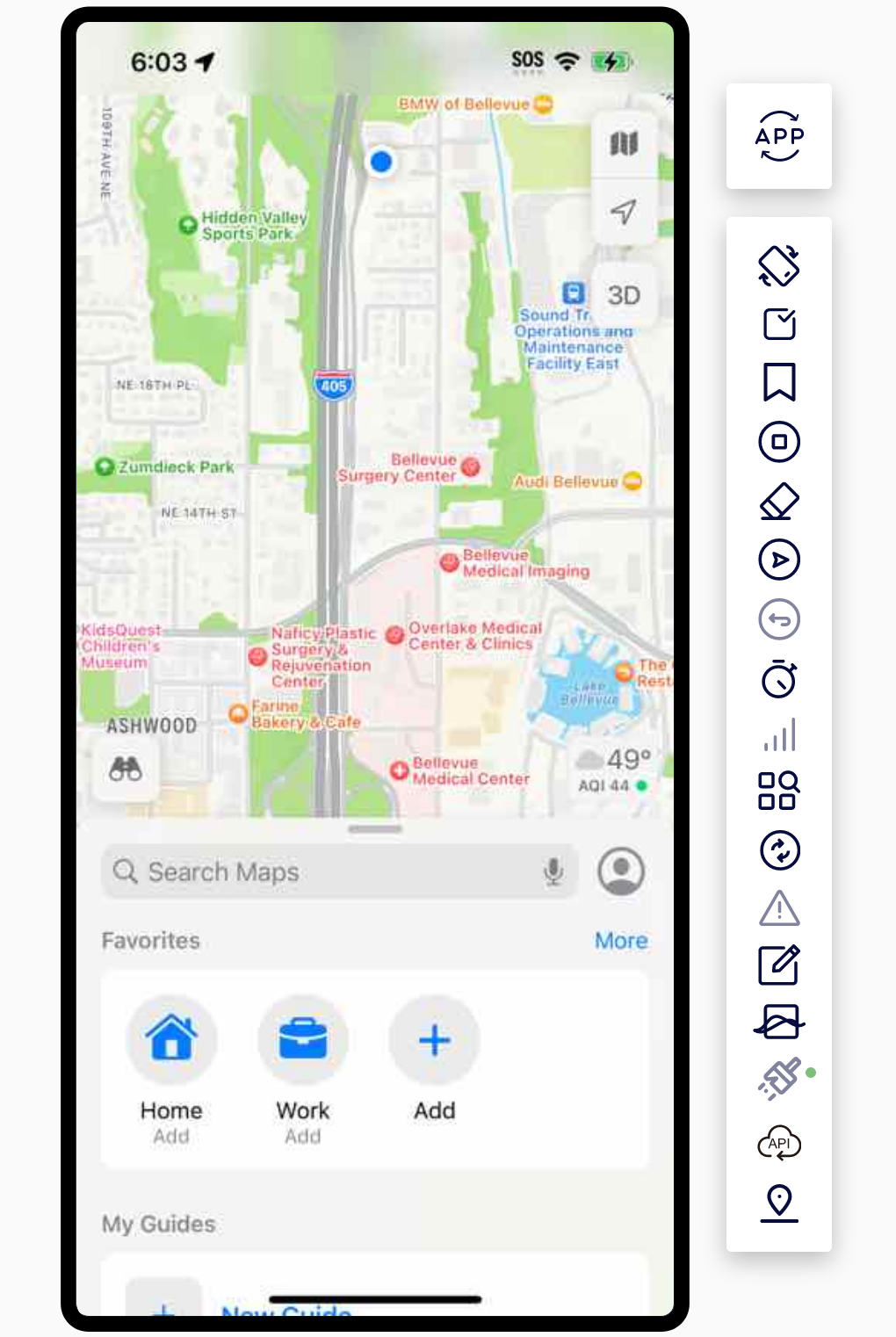
Task: Open More favorites
Action: (621, 941)
